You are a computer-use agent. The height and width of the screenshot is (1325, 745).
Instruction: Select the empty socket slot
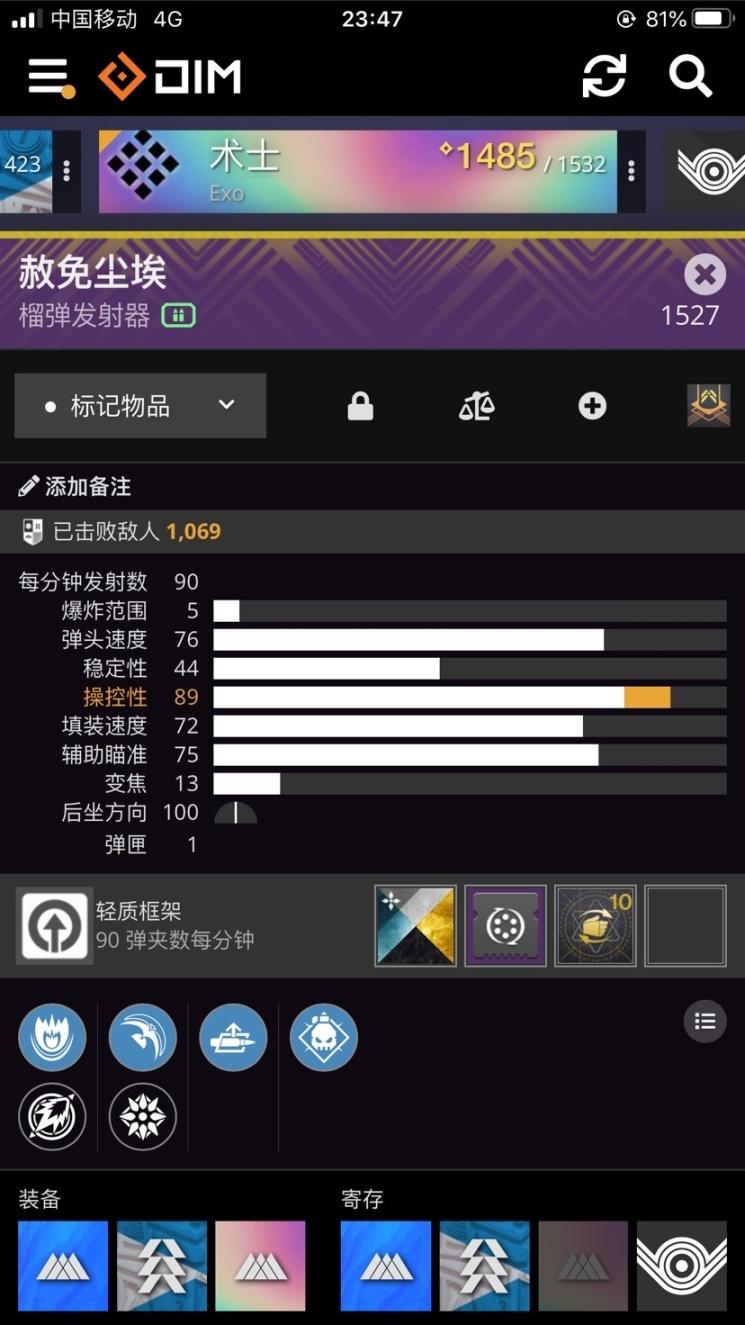(685, 926)
